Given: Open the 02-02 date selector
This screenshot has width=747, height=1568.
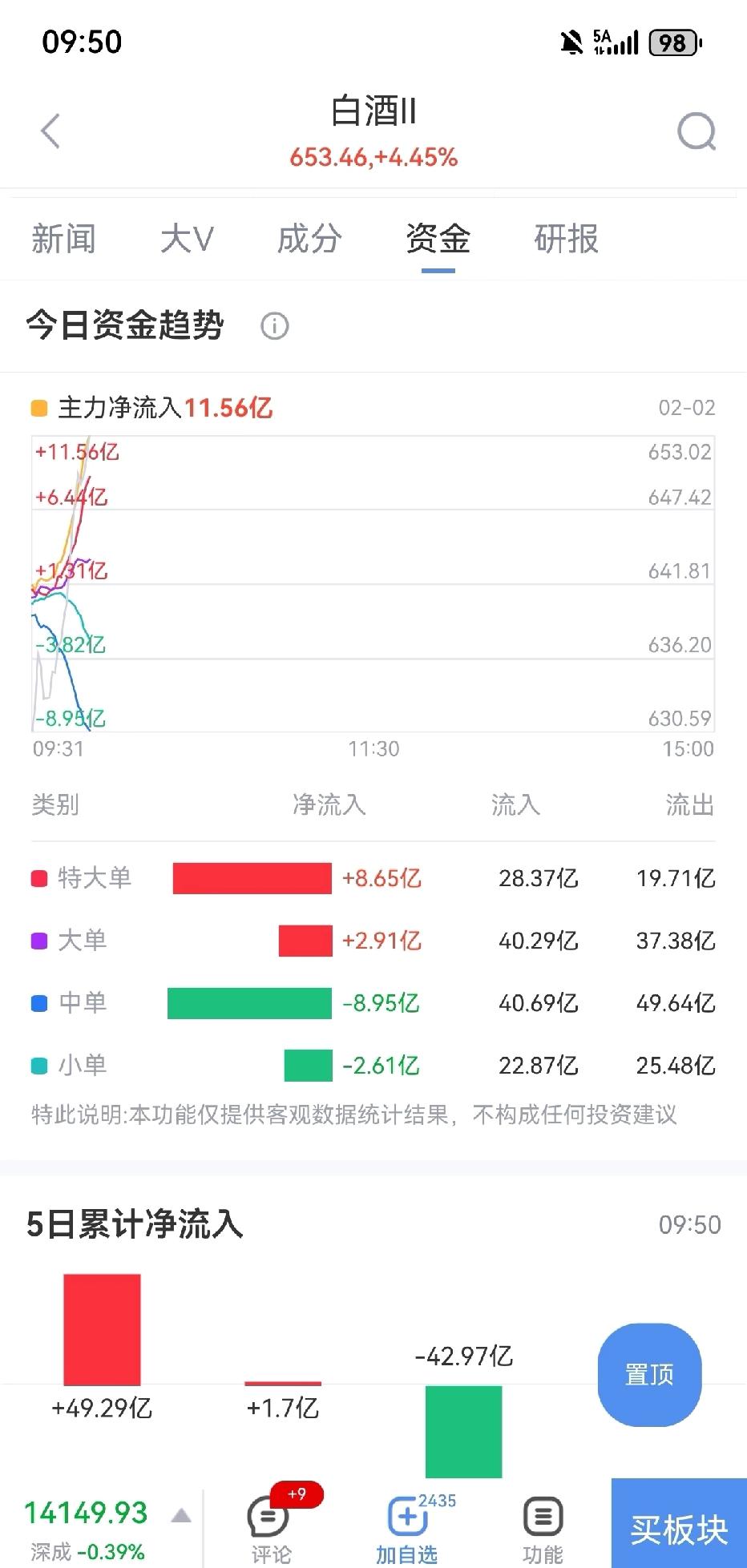Looking at the screenshot, I should tap(688, 407).
